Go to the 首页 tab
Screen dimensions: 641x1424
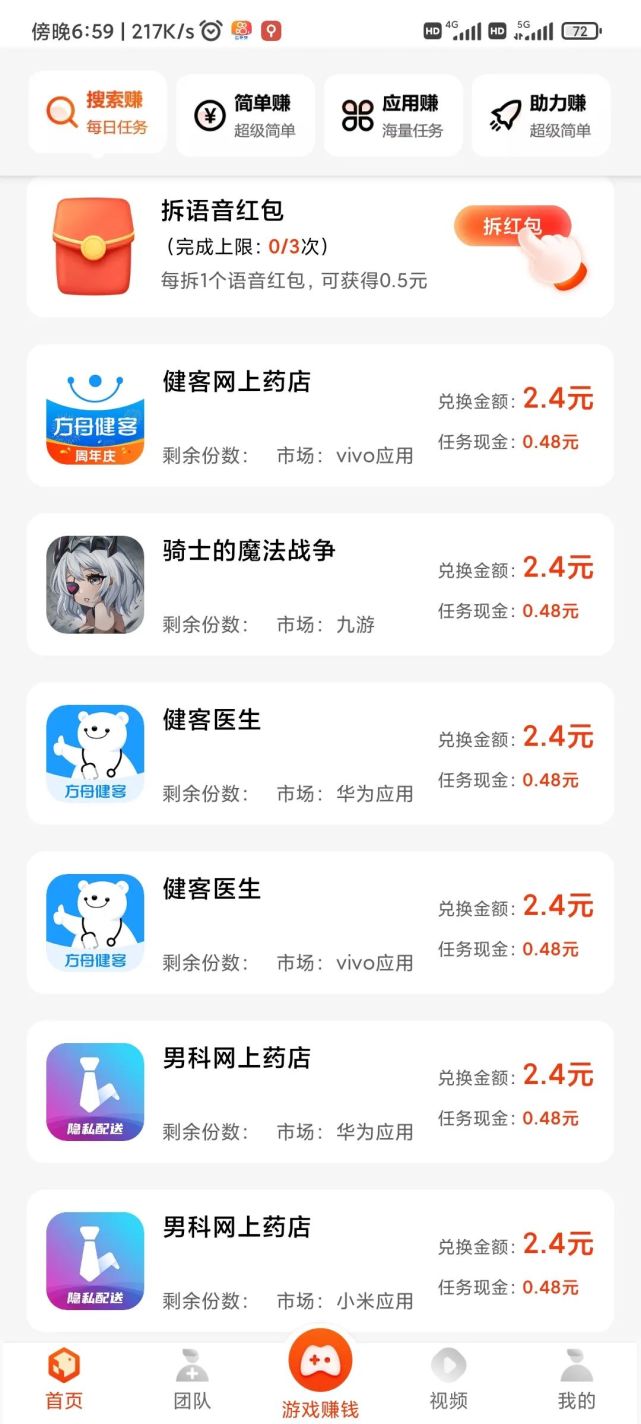[64, 1380]
